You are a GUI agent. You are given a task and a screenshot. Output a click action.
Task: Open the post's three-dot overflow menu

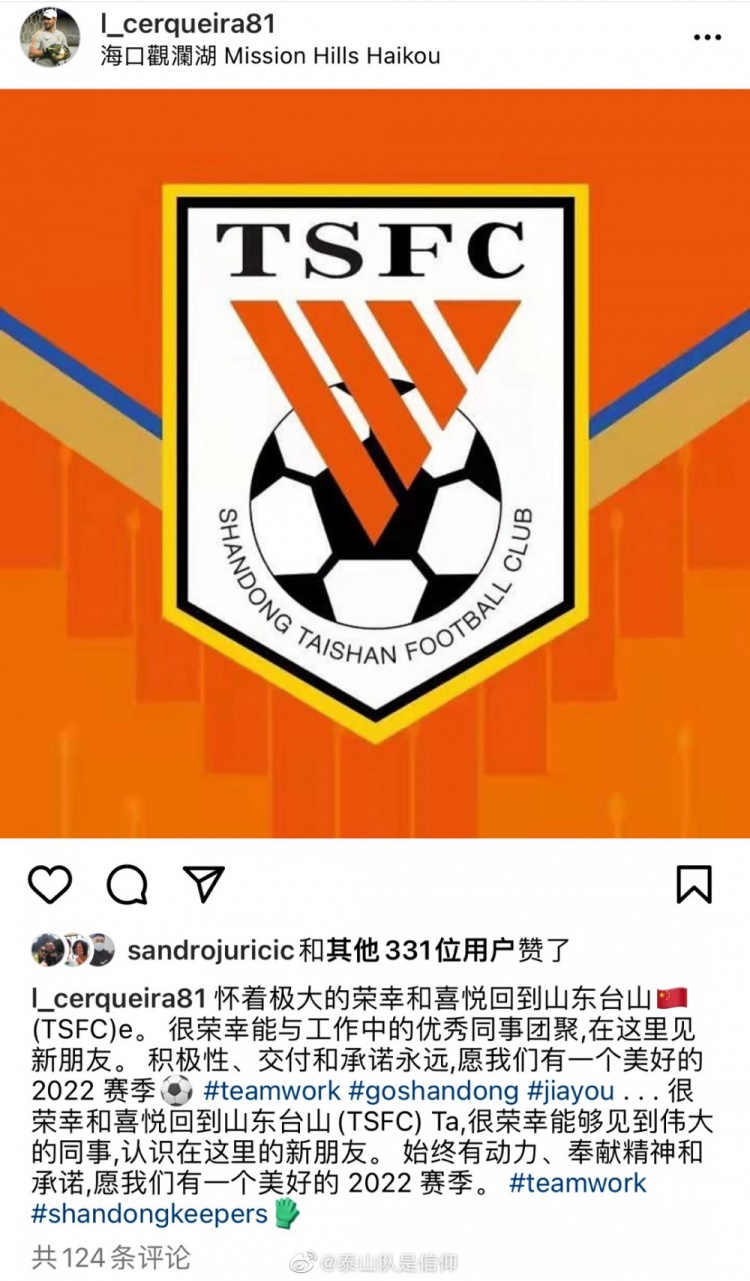coord(707,38)
